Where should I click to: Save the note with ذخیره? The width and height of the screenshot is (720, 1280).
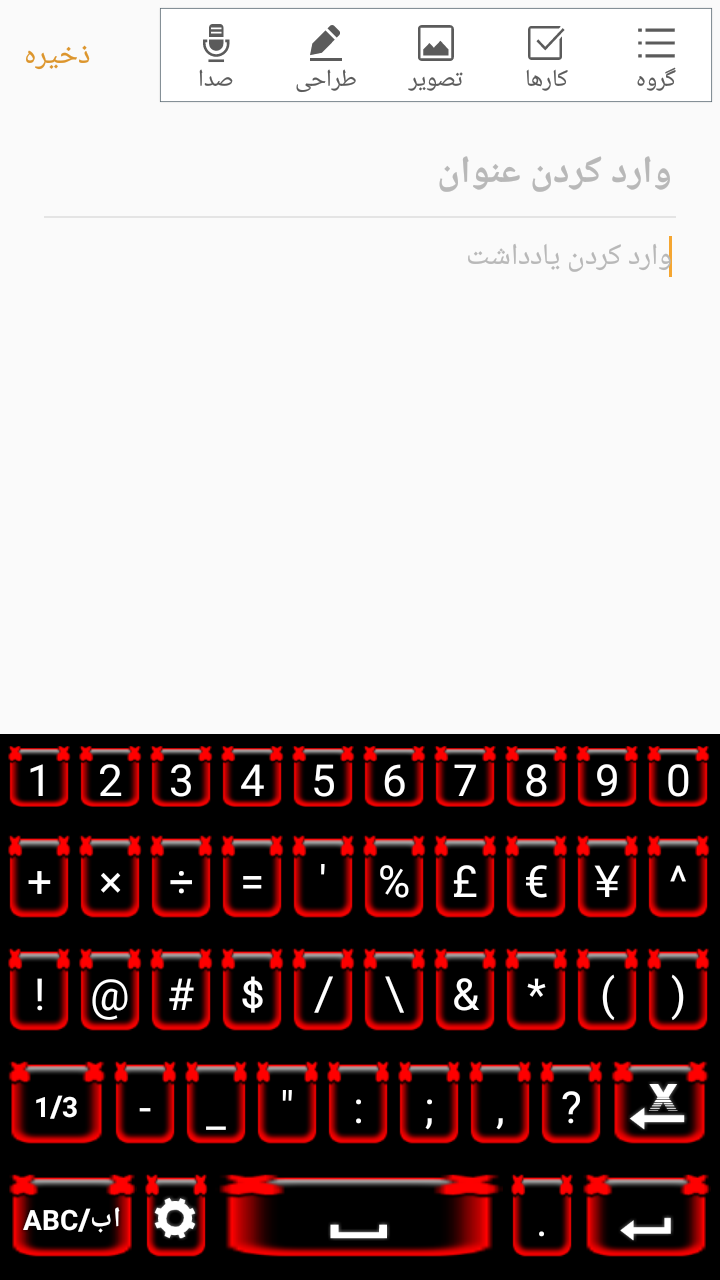[x=57, y=54]
